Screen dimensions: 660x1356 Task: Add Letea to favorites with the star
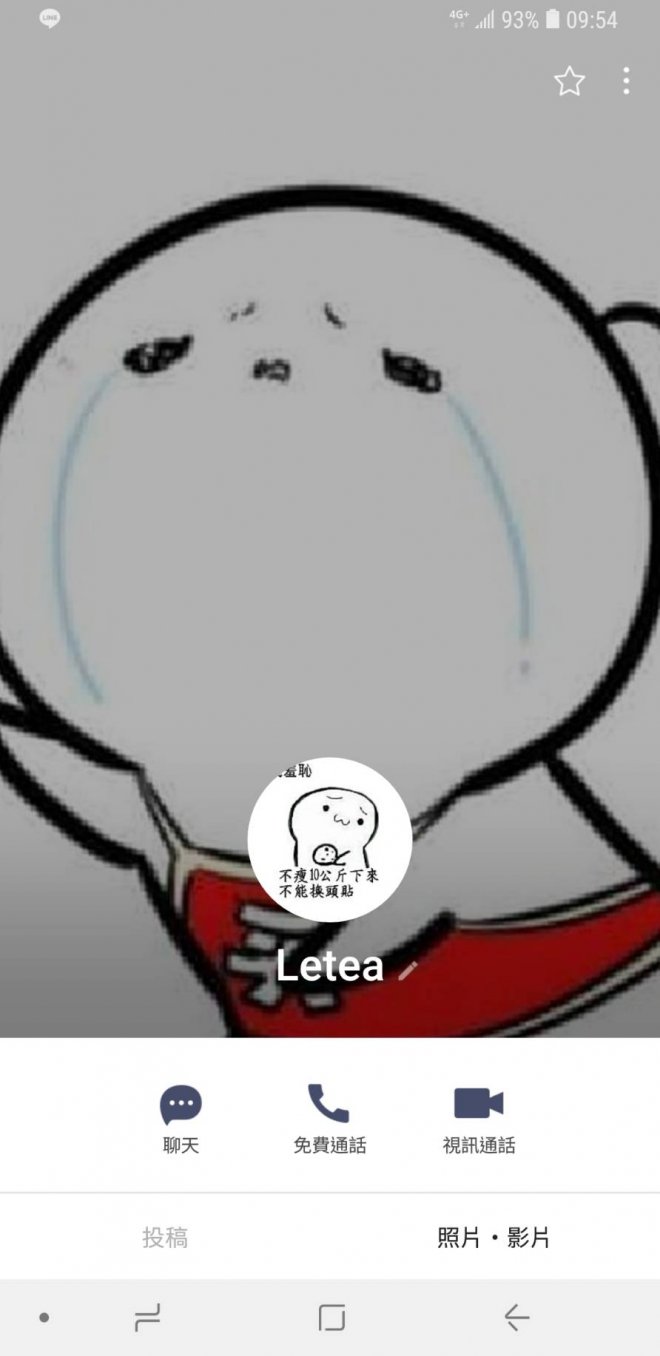click(x=569, y=81)
